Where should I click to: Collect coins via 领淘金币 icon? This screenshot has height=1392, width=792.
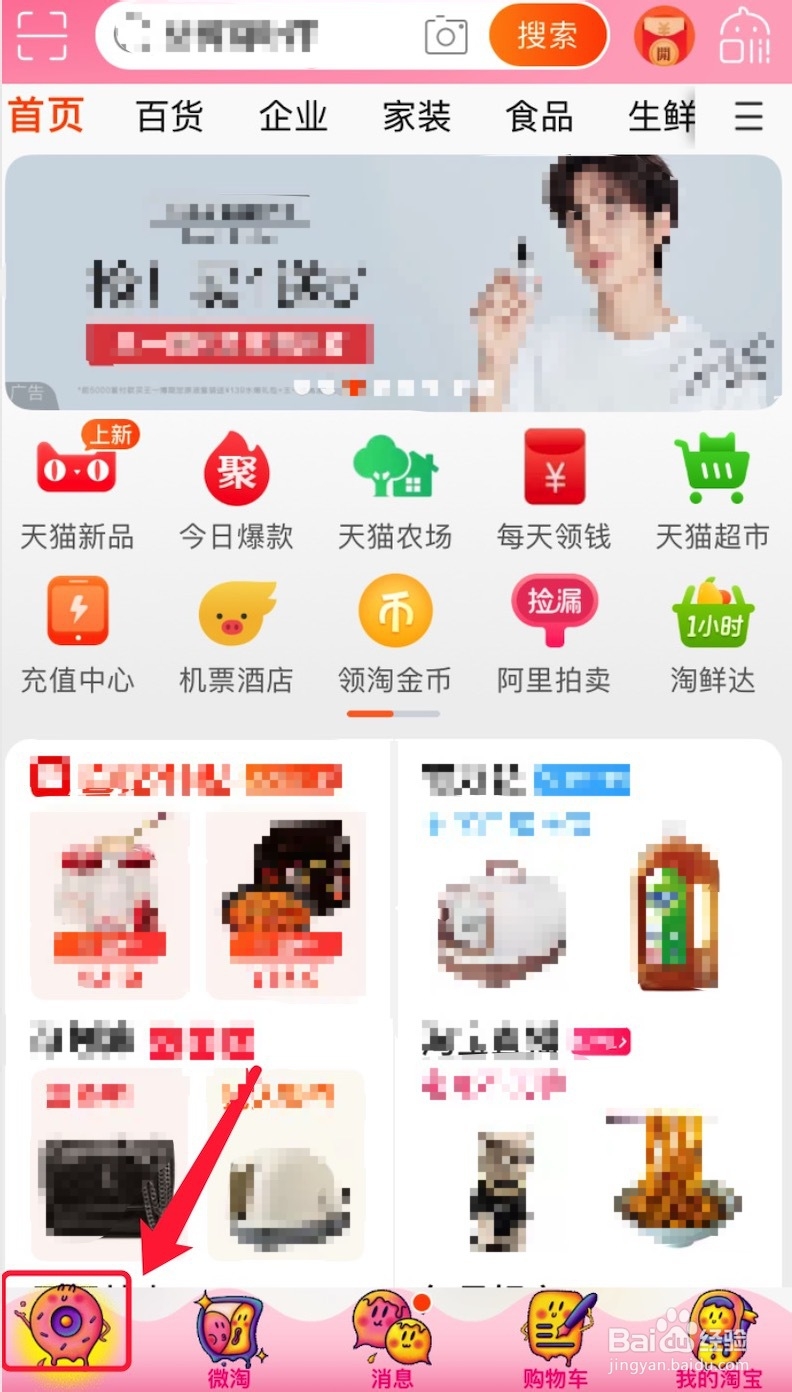coord(395,610)
